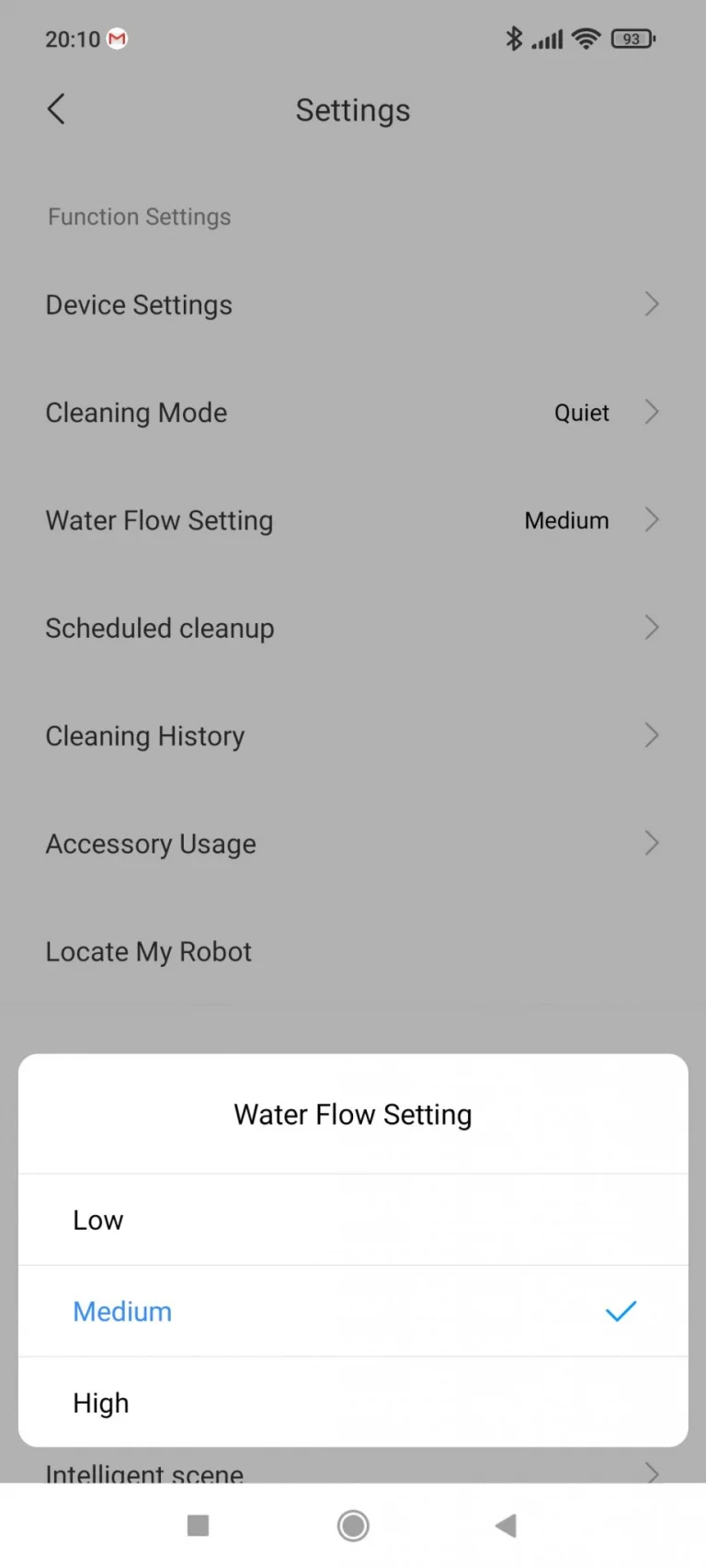This screenshot has height=1568, width=706.
Task: Tap the clock showing 20:10
Action: pyautogui.click(x=74, y=39)
